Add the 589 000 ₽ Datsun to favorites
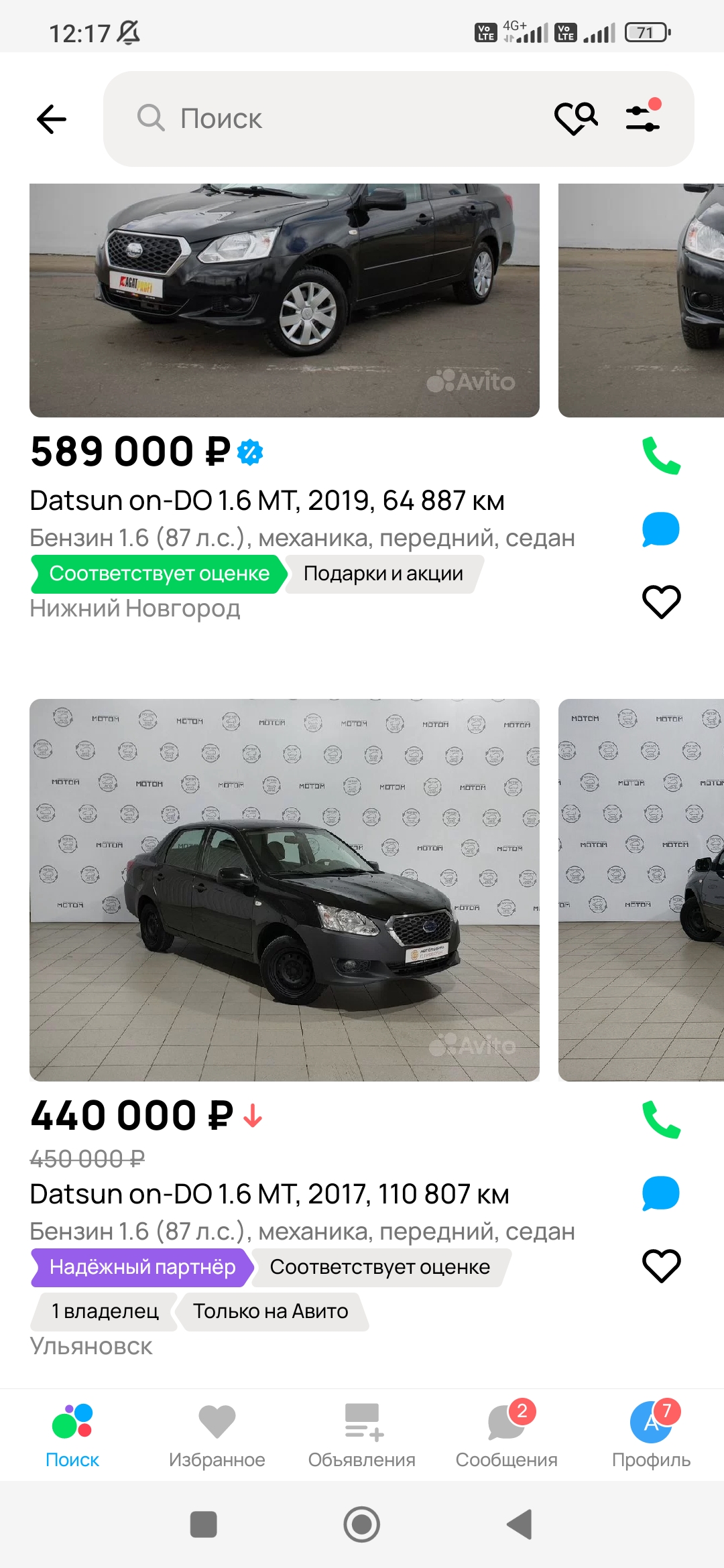724x1568 pixels. point(662,602)
